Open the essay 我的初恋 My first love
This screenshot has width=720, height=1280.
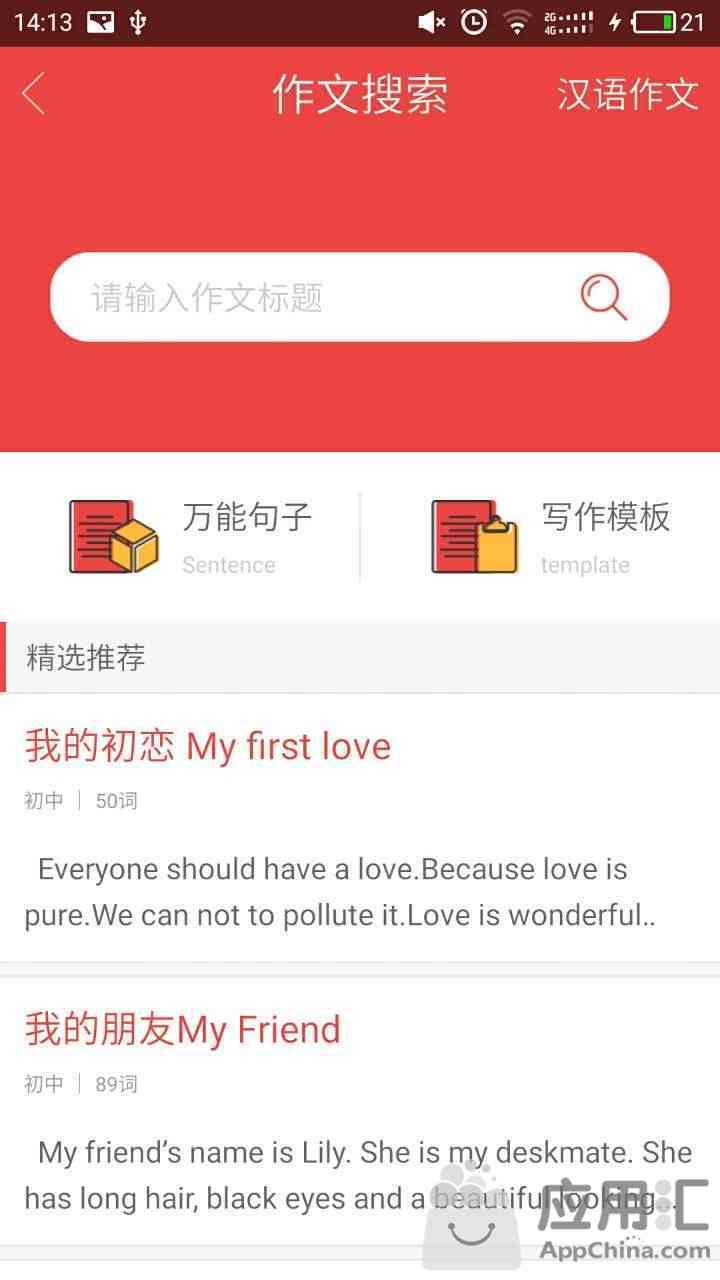point(360,828)
